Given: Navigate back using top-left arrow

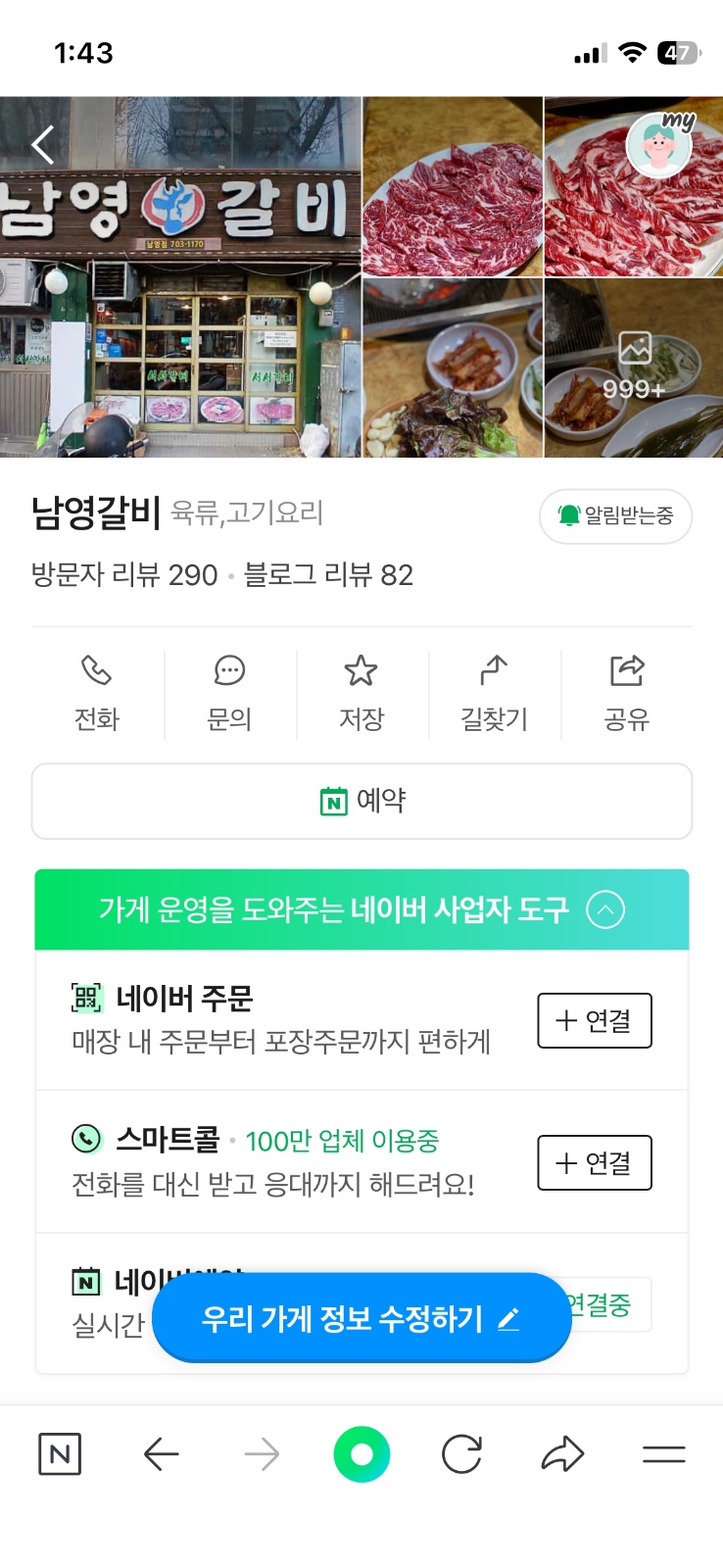Looking at the screenshot, I should click(41, 143).
